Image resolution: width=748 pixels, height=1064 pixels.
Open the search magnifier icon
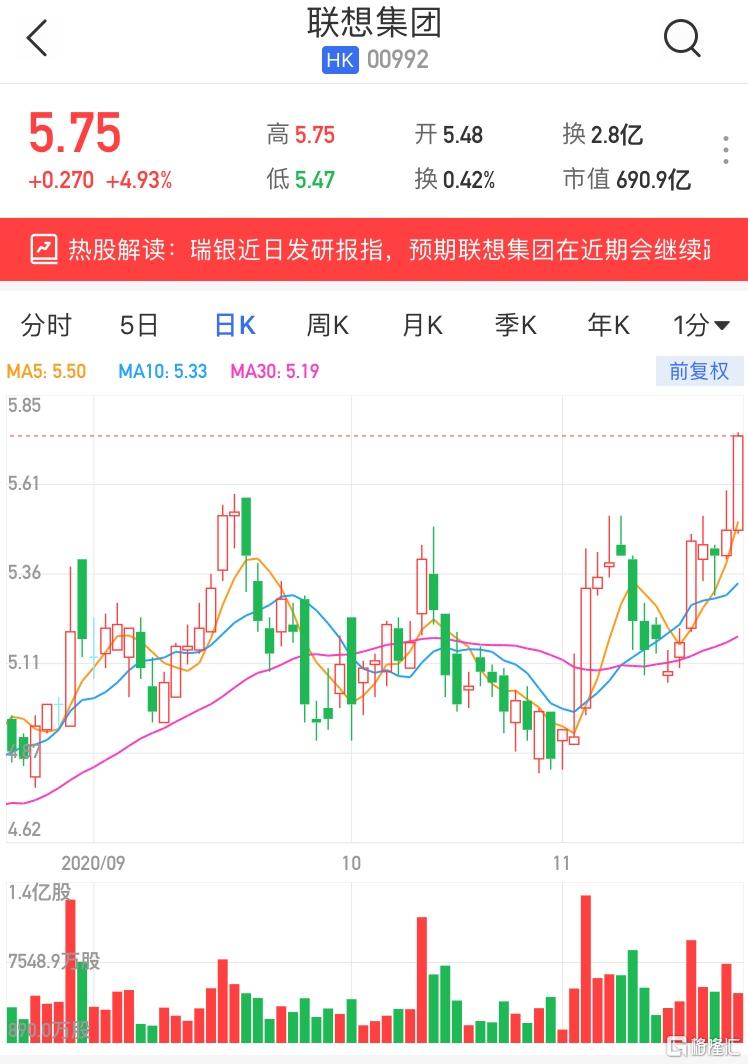click(x=682, y=39)
